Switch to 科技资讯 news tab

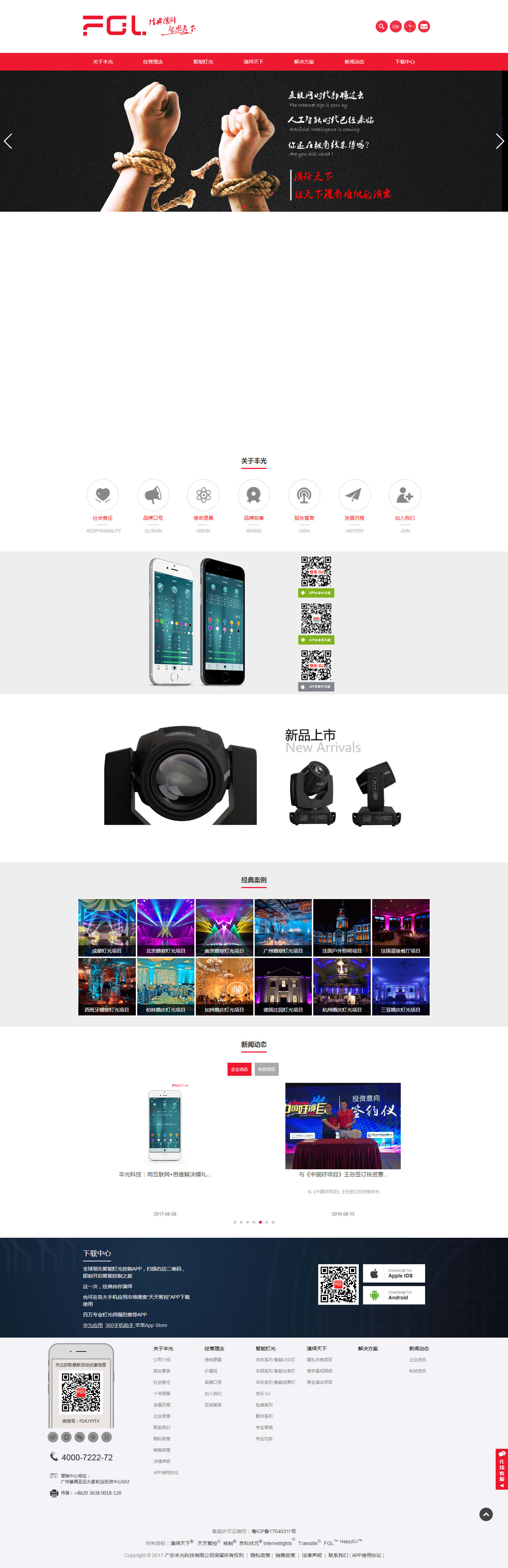pos(266,1069)
